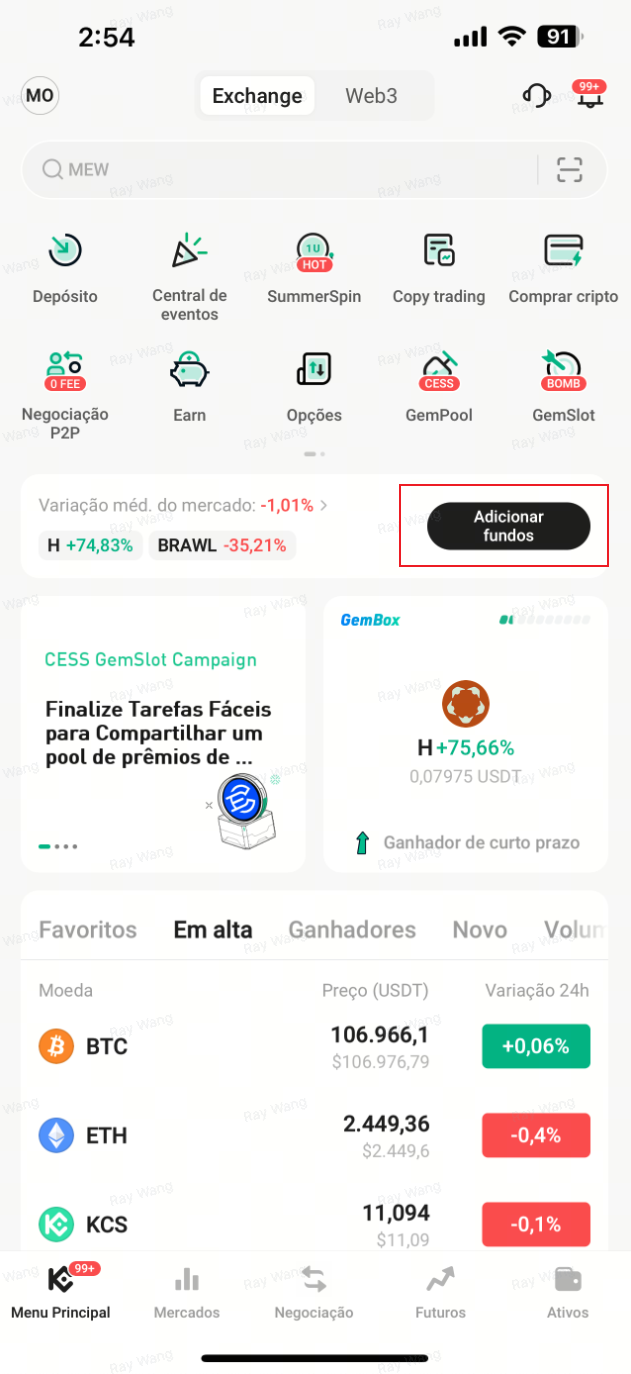Switch to the Ganhadores list tab

(x=352, y=930)
